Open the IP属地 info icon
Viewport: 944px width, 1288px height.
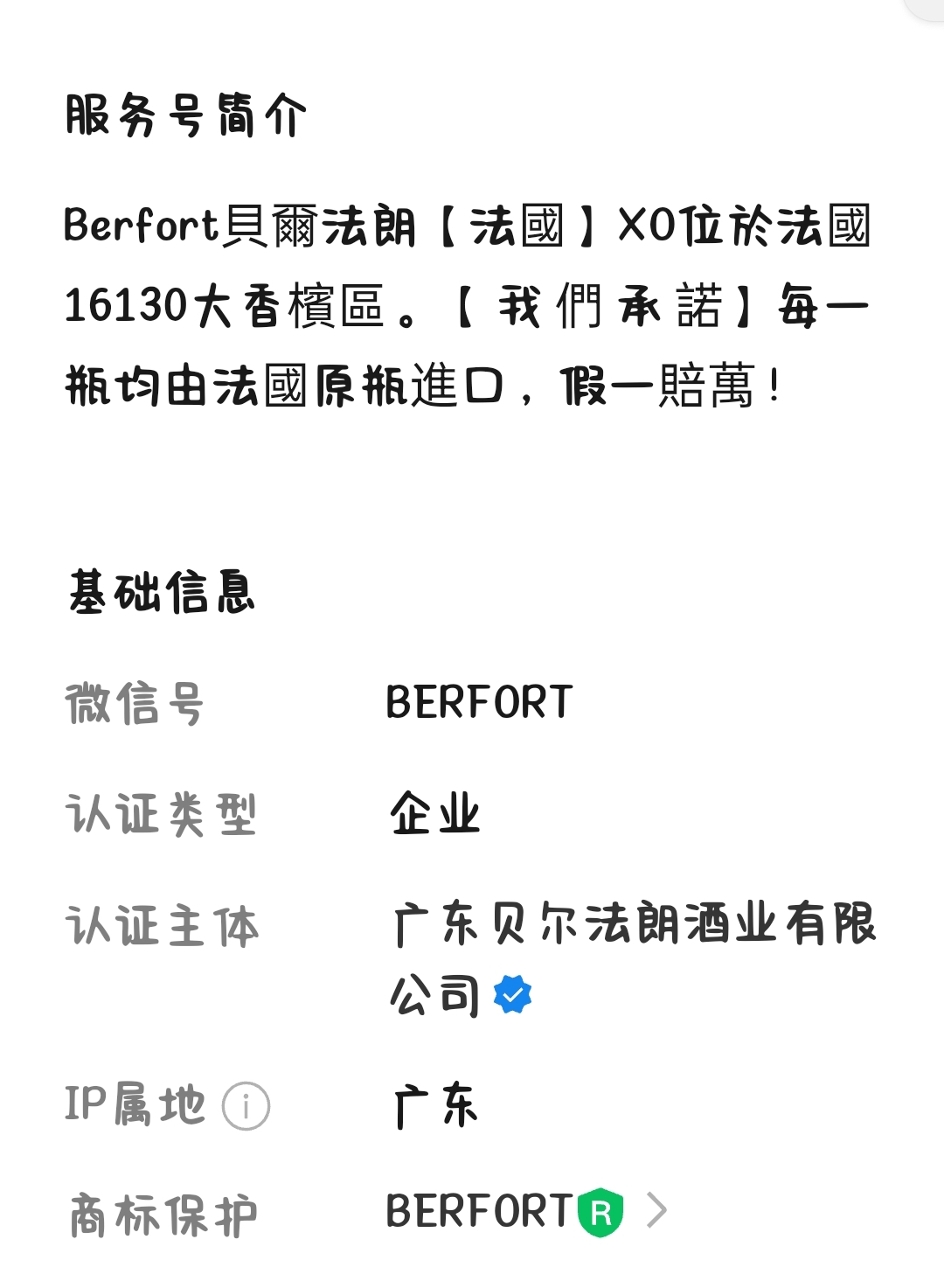click(x=246, y=1106)
